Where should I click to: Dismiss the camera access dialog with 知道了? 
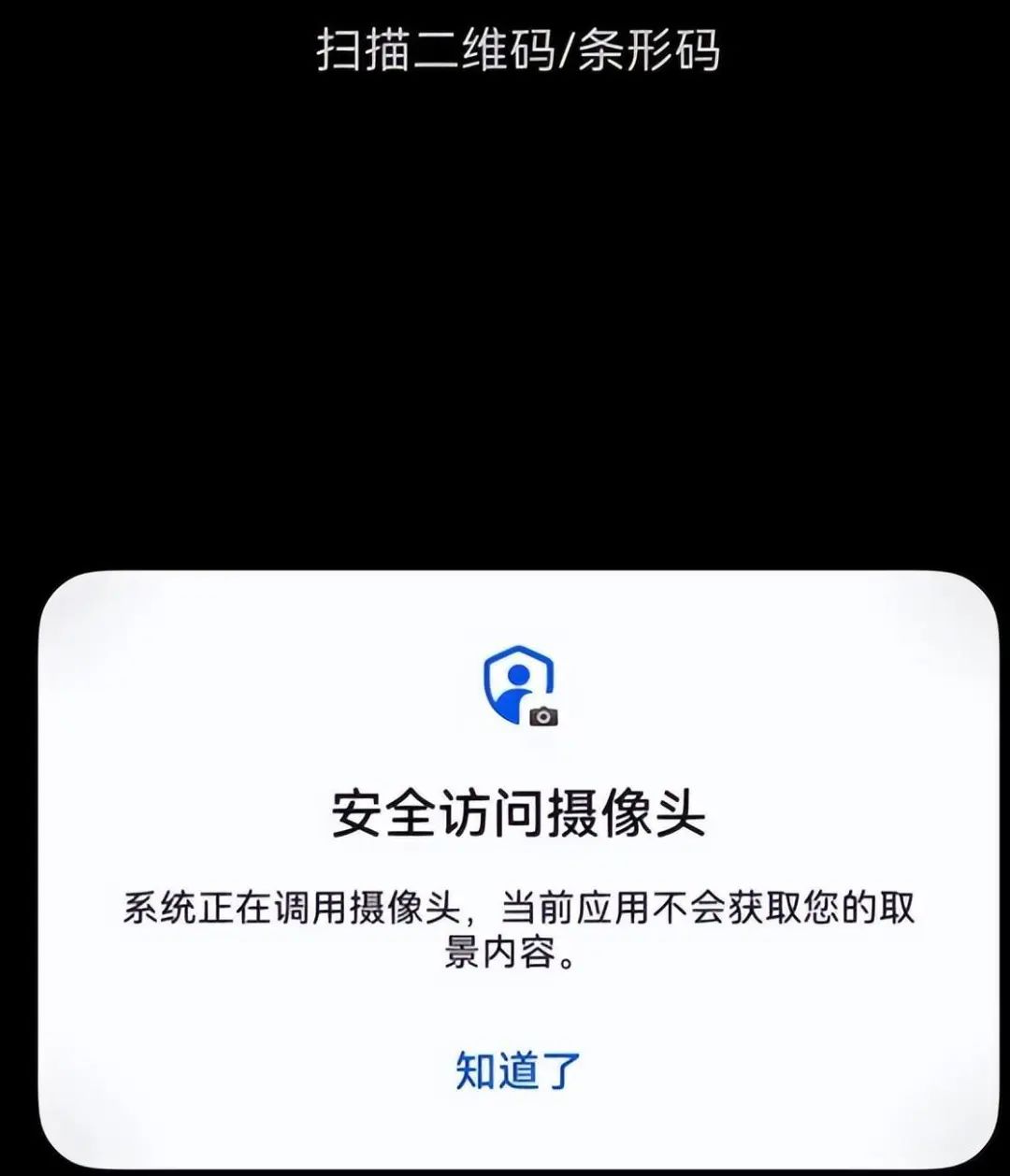click(518, 1070)
